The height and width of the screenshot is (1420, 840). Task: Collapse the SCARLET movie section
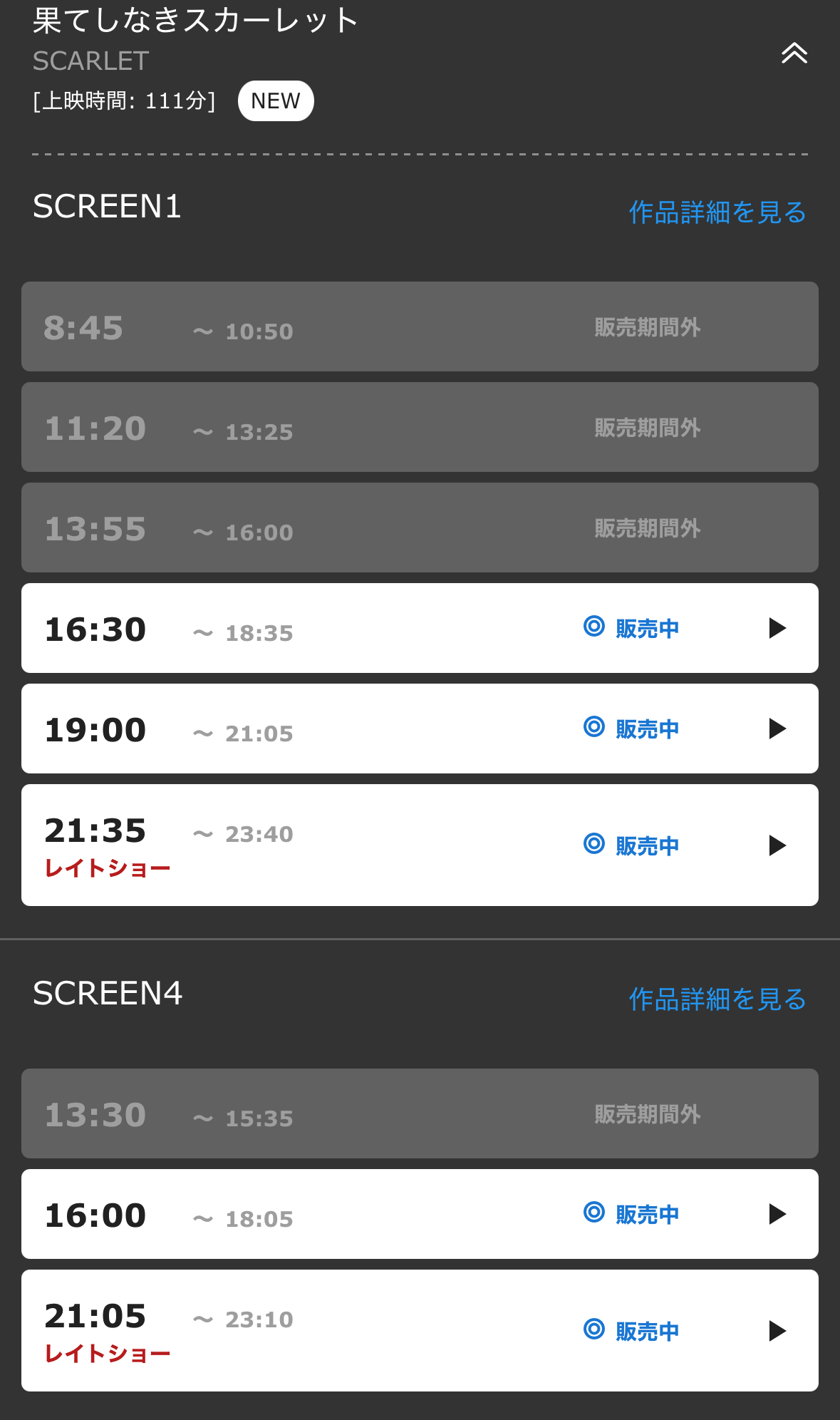[794, 53]
